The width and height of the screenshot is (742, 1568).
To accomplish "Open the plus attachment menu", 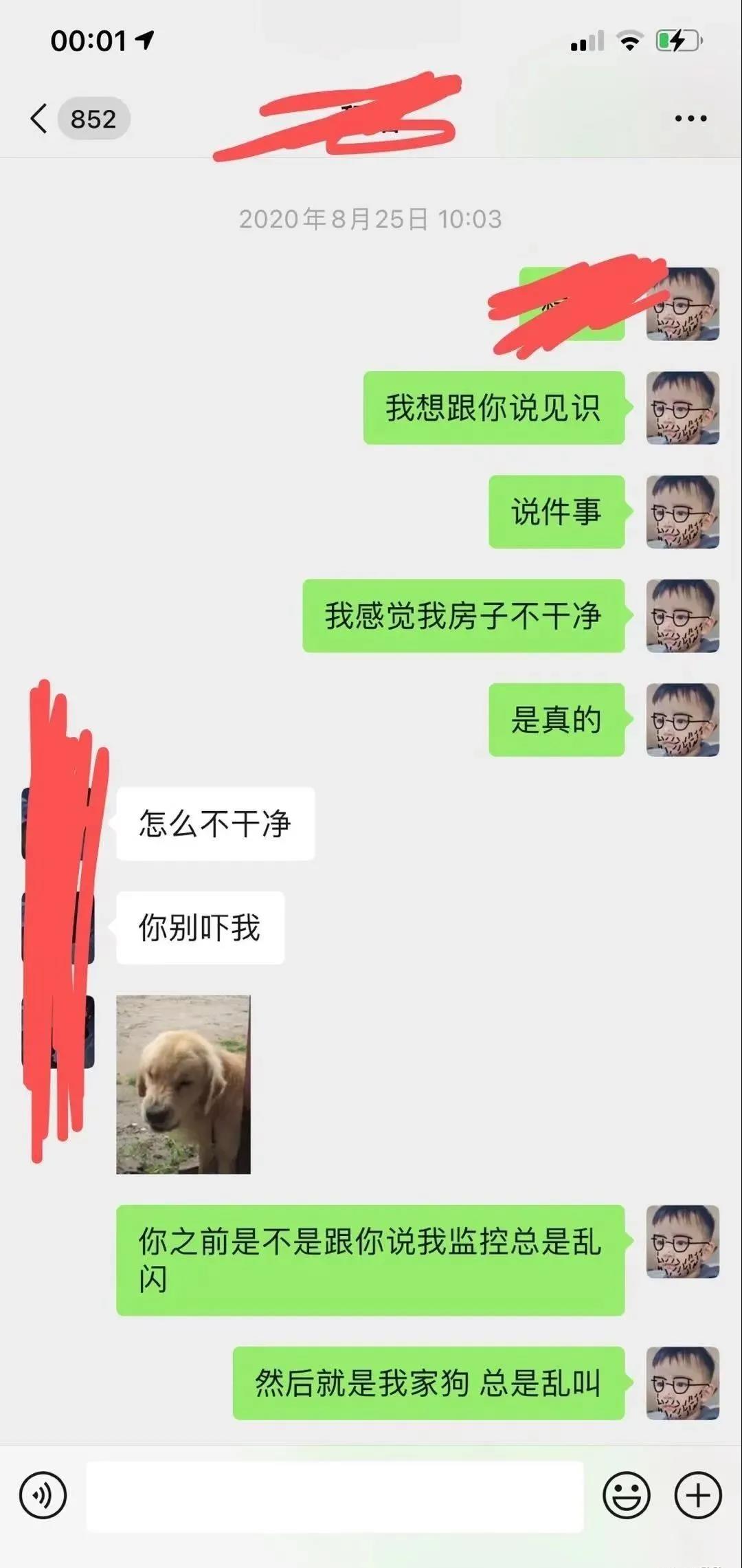I will click(x=698, y=1495).
